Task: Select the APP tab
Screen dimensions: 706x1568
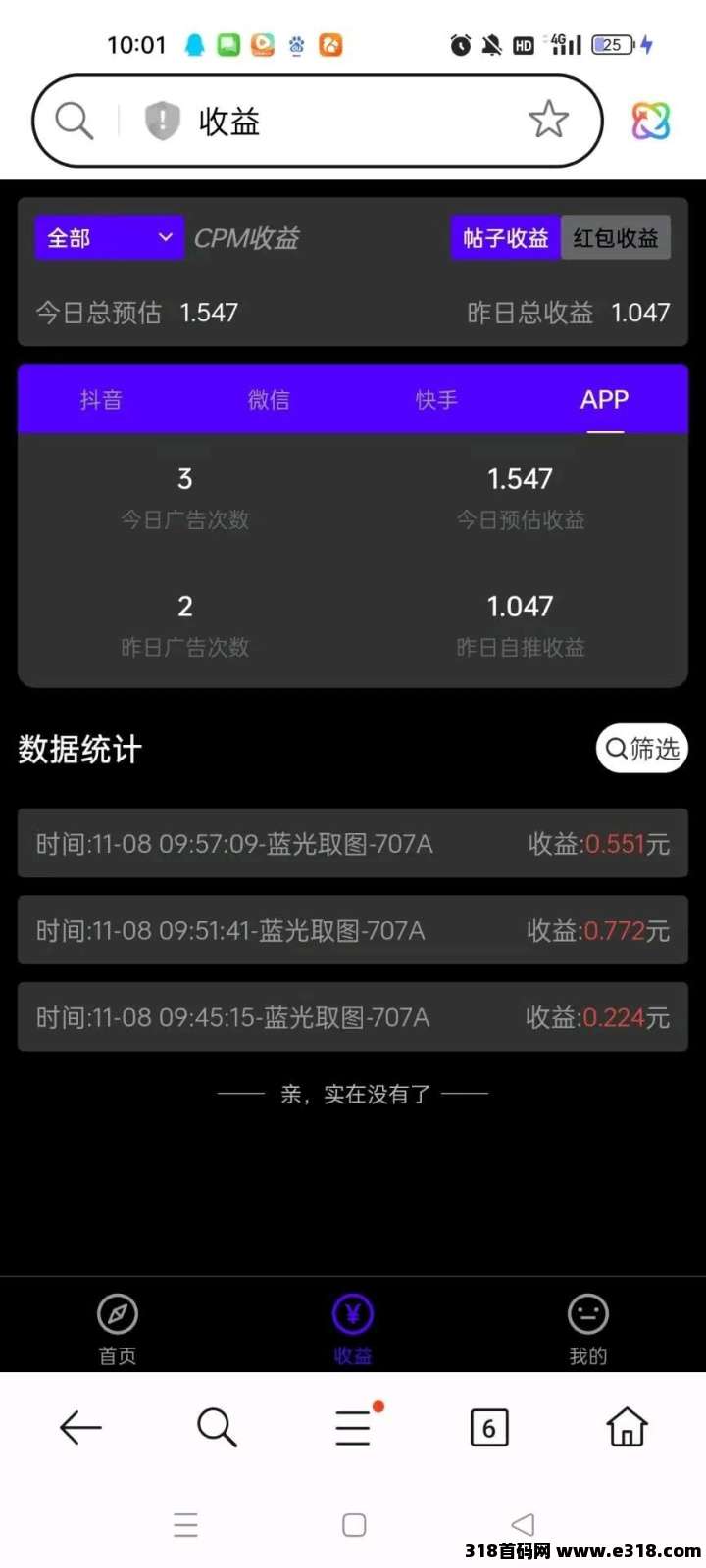Action: [604, 400]
